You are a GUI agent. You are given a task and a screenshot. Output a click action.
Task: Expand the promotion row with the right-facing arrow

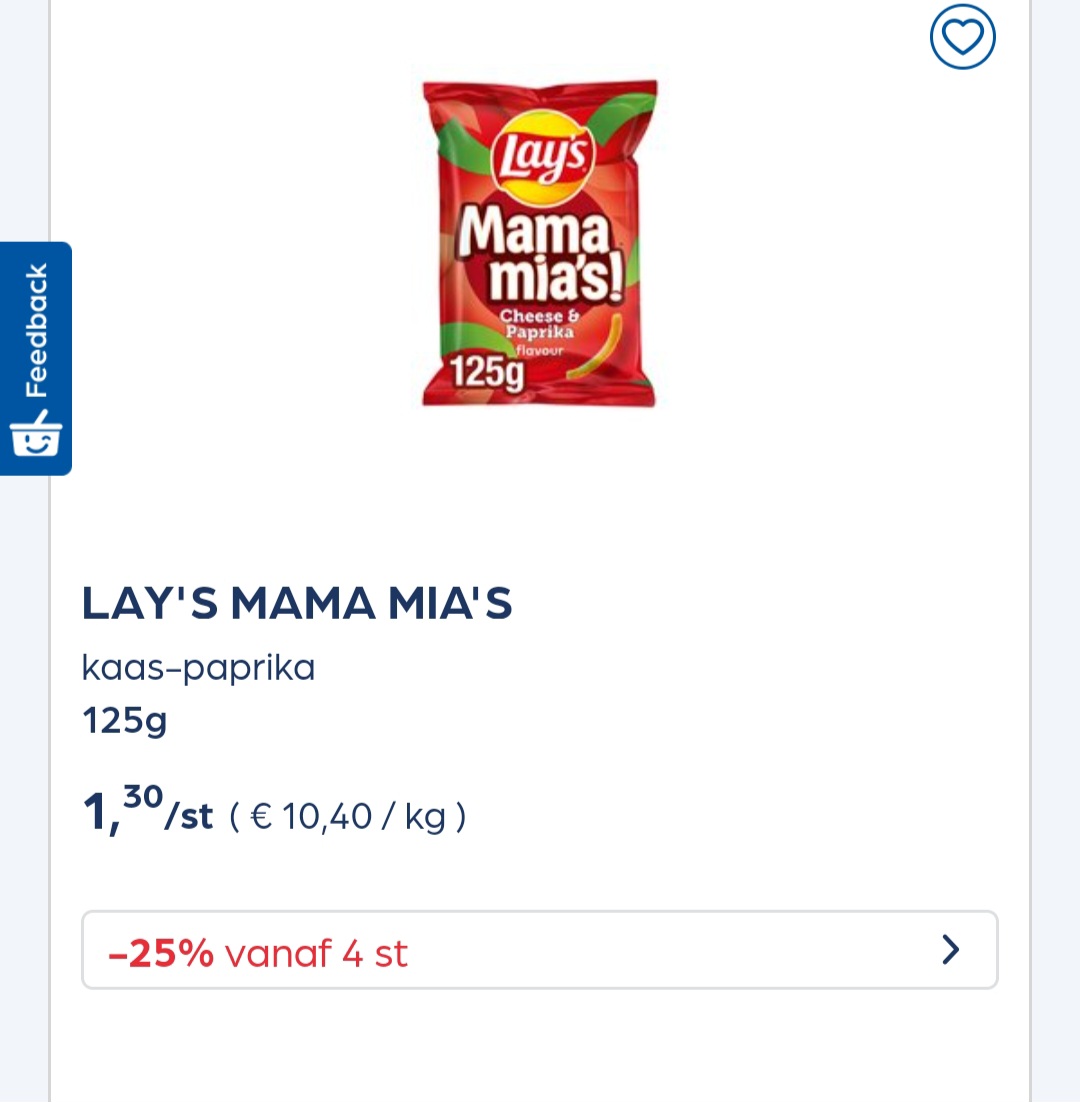pyautogui.click(x=950, y=950)
